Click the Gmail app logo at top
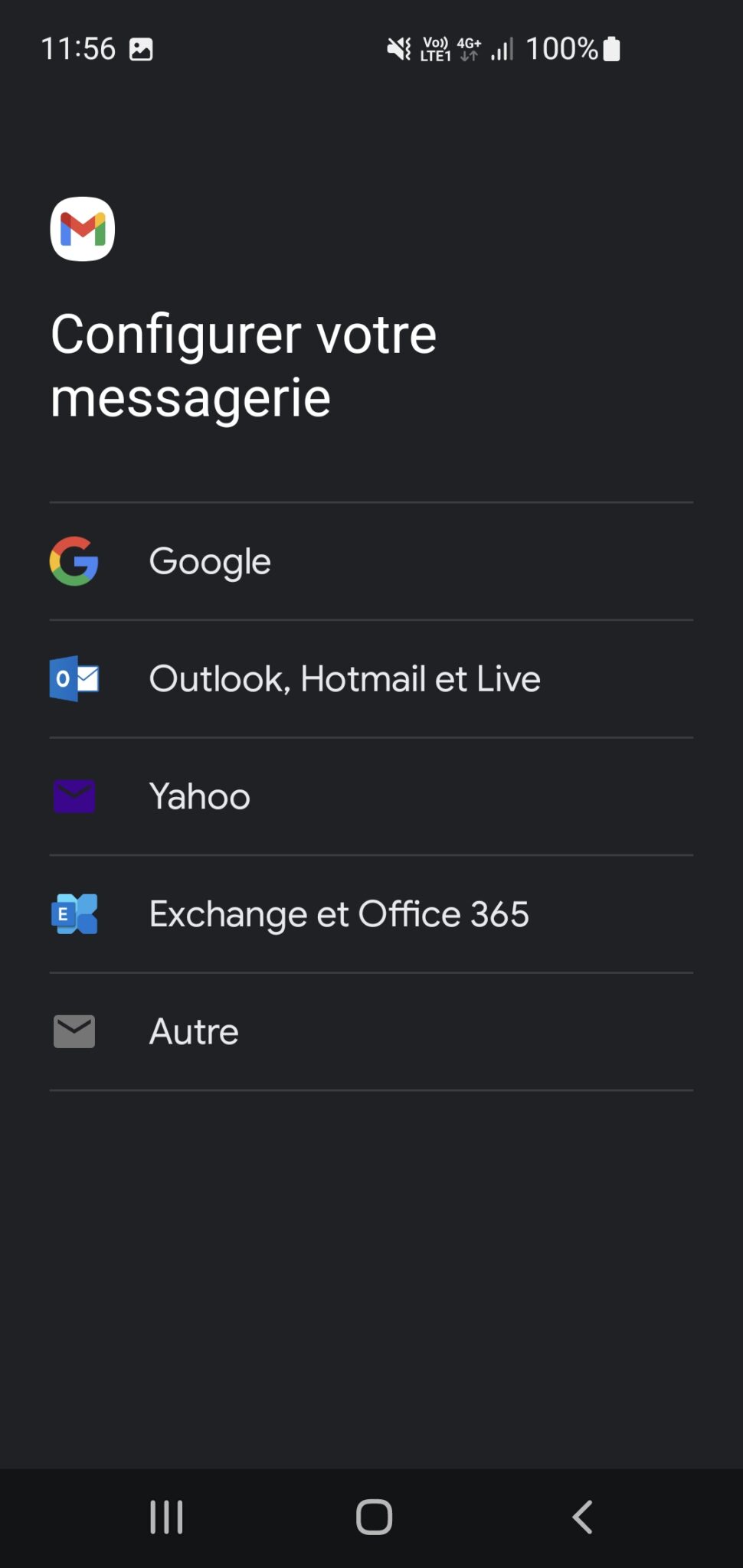 coord(81,230)
